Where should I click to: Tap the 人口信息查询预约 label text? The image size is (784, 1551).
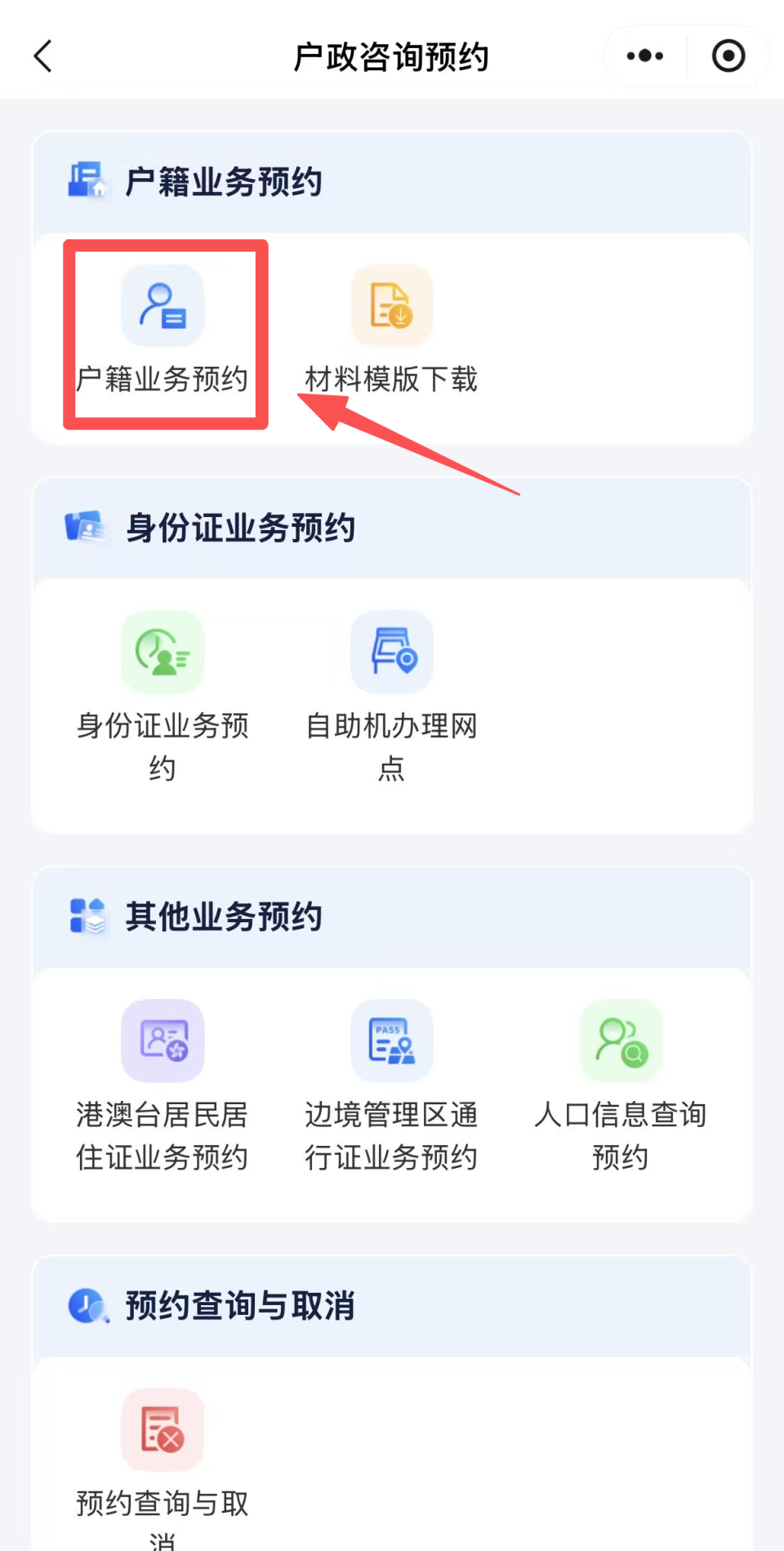(621, 1135)
